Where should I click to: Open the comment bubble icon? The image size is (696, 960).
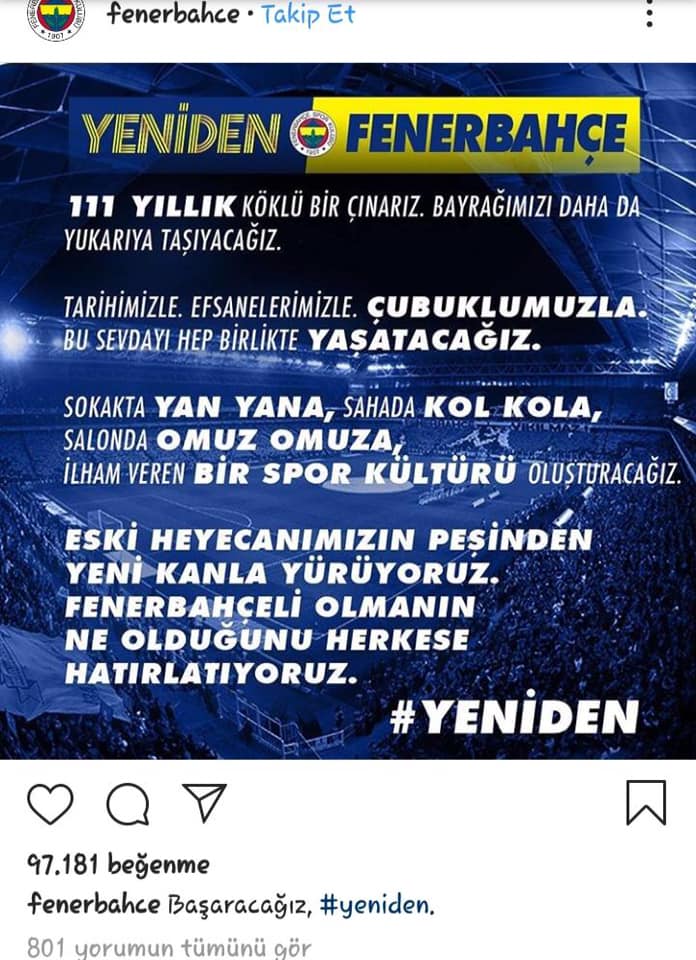coord(127,804)
